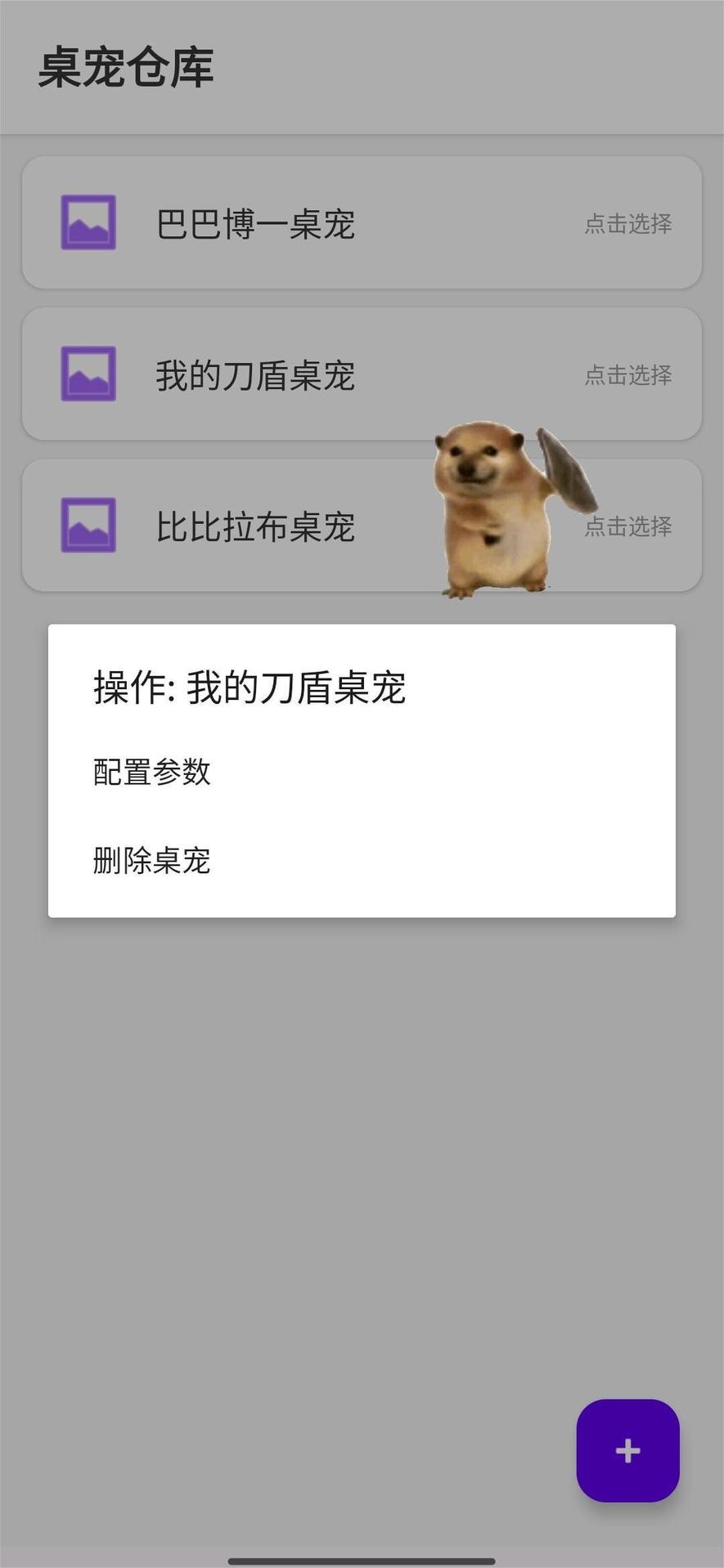Select 配置参数 in the dialog
The height and width of the screenshot is (1568, 724).
(152, 772)
